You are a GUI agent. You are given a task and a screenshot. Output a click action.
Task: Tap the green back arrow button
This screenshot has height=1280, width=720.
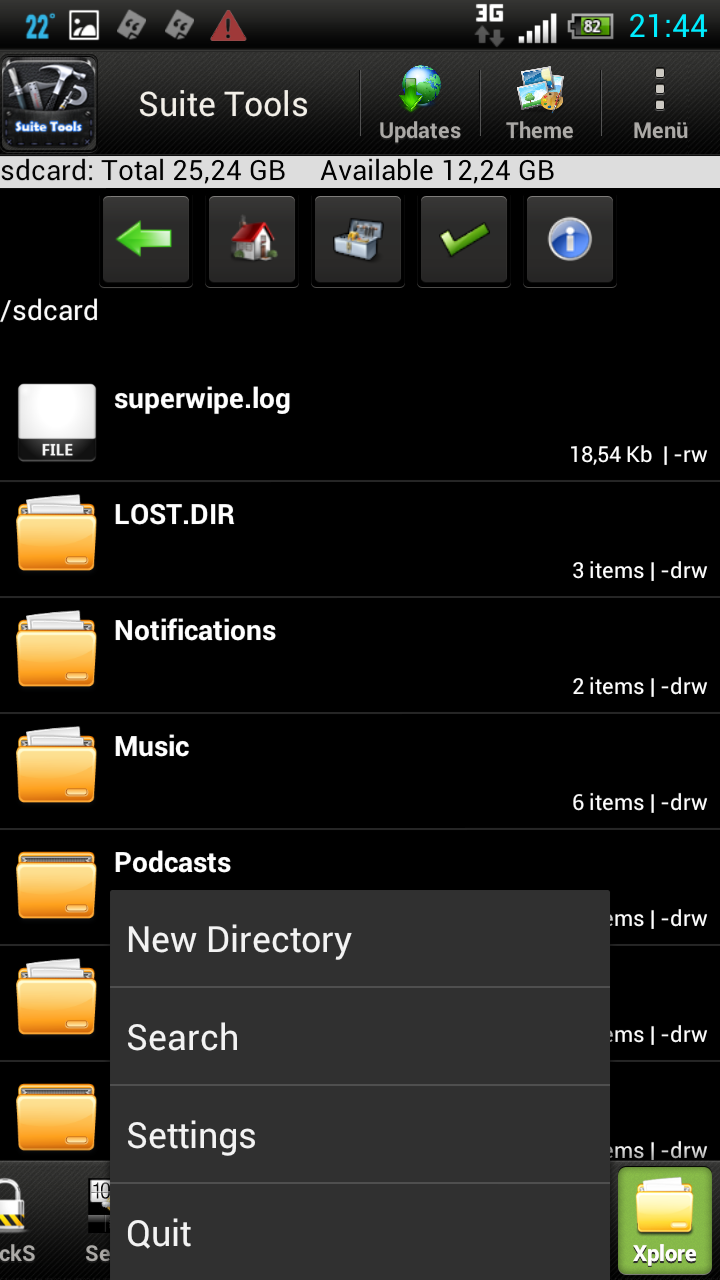[x=146, y=241]
